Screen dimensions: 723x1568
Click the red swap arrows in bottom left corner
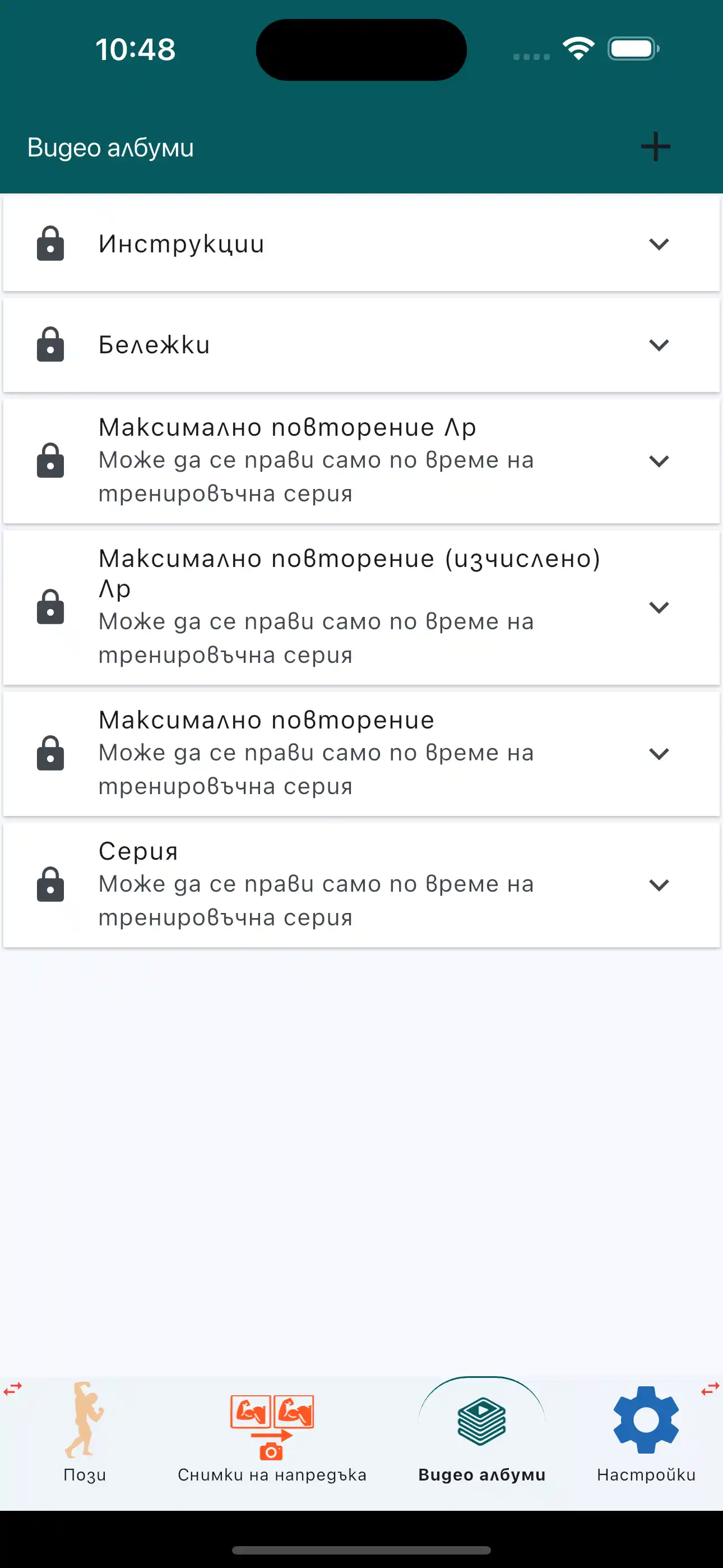(13, 1389)
